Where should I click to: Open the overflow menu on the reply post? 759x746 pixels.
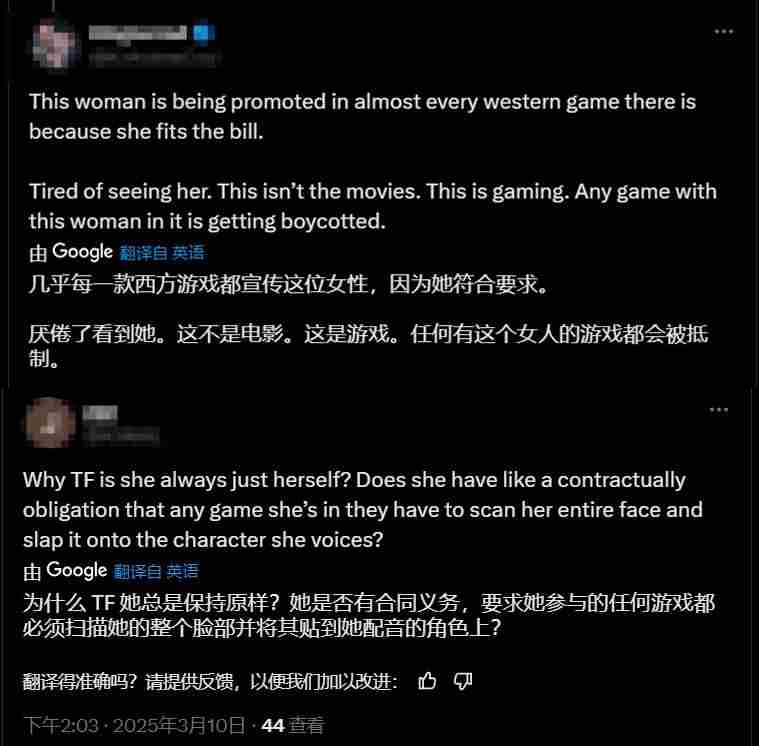718,410
